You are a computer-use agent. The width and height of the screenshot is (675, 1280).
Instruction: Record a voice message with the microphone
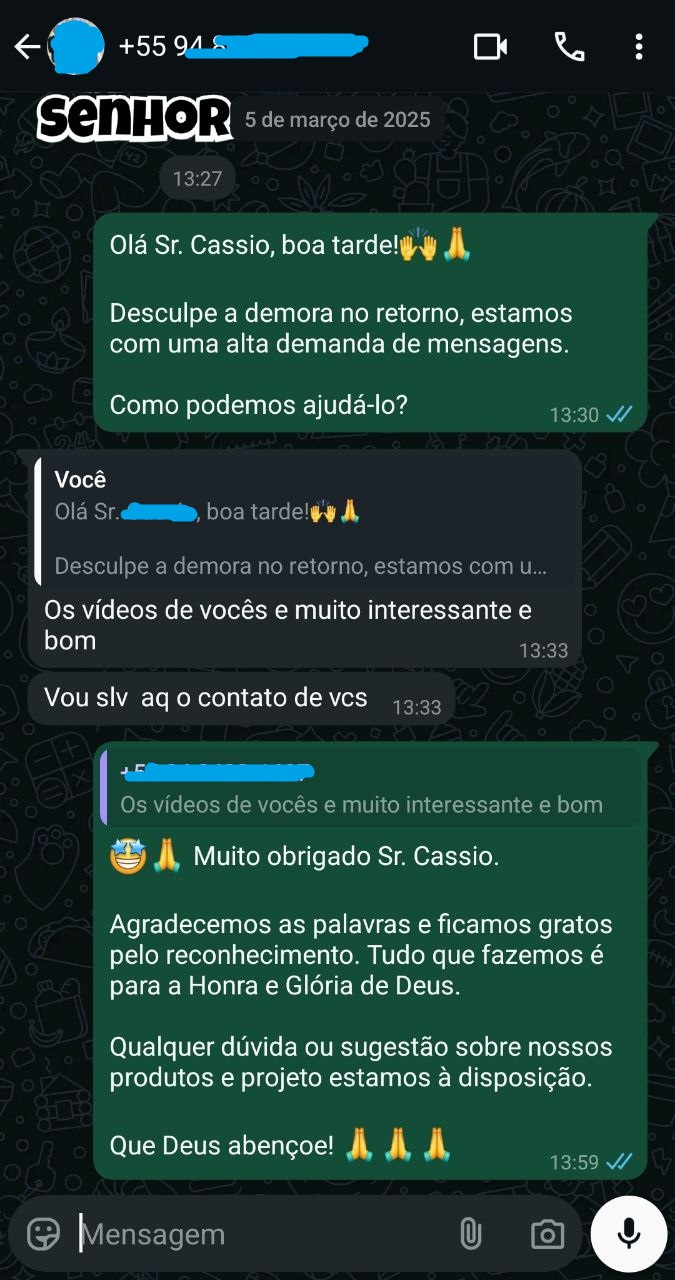click(629, 1234)
